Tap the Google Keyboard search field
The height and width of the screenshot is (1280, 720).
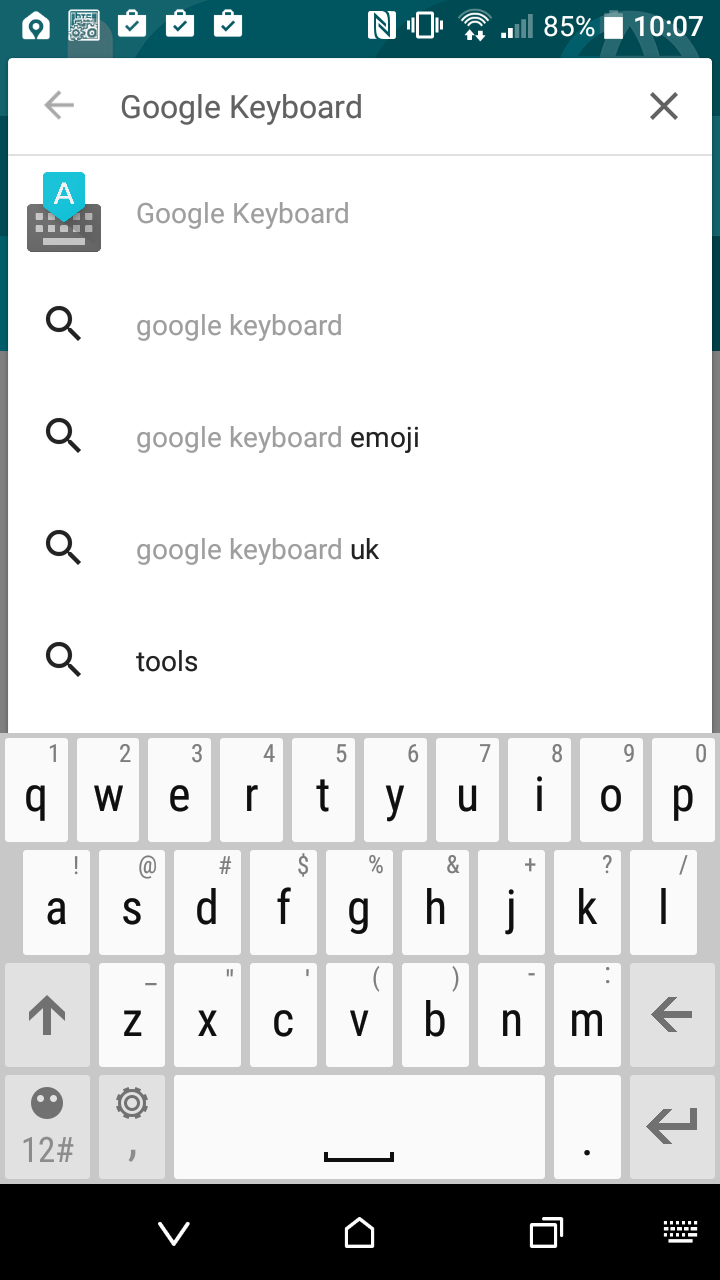pyautogui.click(x=370, y=107)
